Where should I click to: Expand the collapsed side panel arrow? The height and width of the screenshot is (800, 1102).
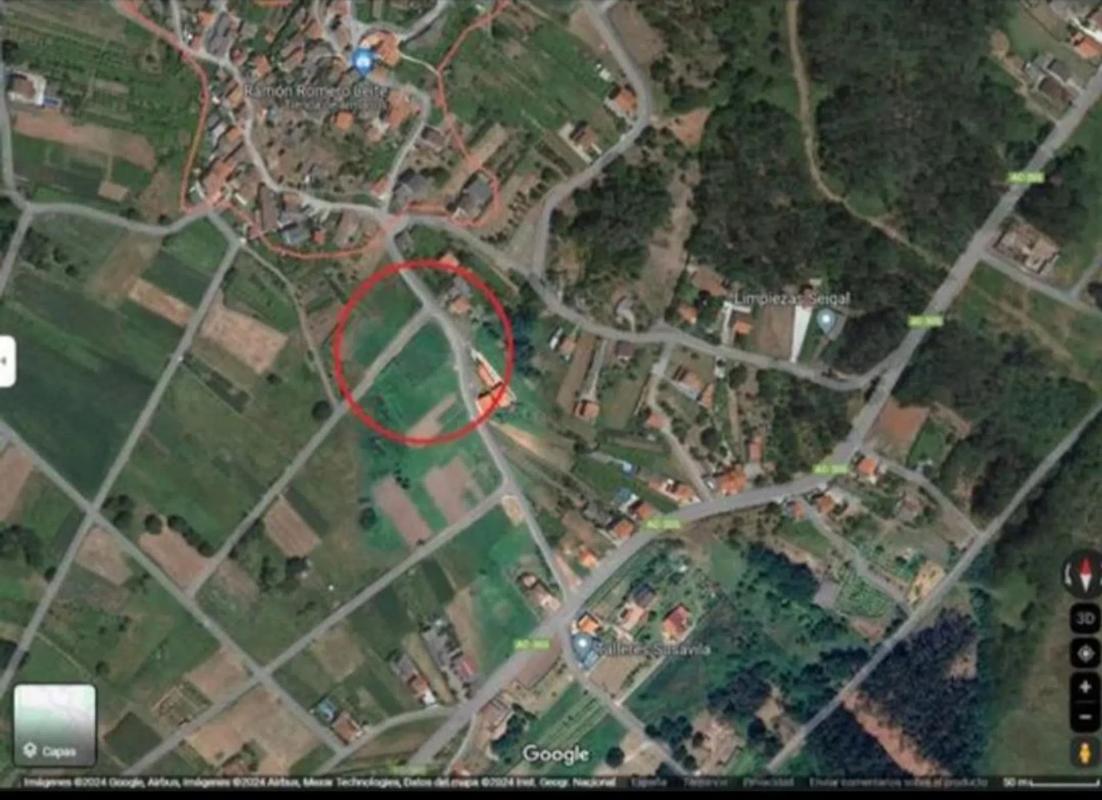pyautogui.click(x=7, y=361)
